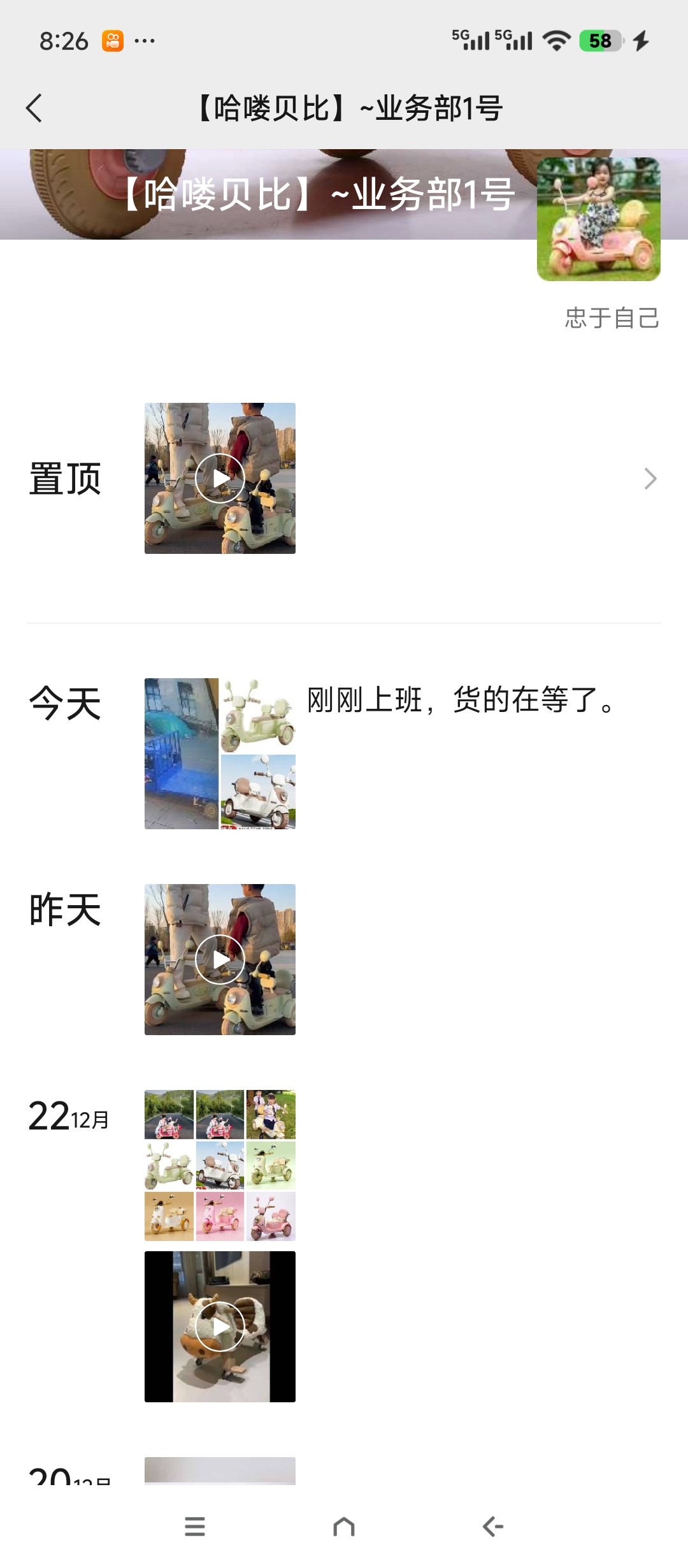Play yesterday's scooter video
This screenshot has width=688, height=1568.
[x=220, y=959]
